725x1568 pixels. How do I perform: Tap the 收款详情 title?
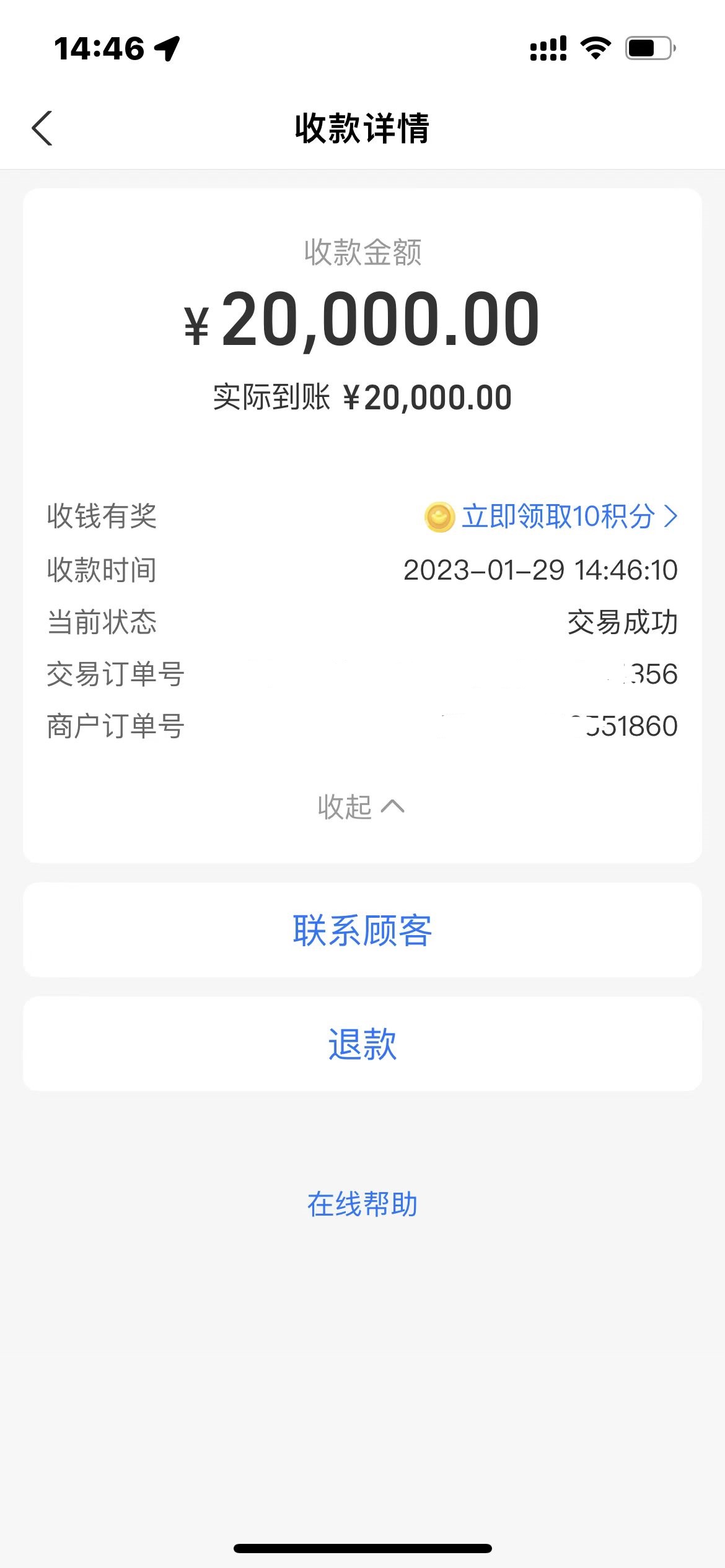pyautogui.click(x=362, y=128)
